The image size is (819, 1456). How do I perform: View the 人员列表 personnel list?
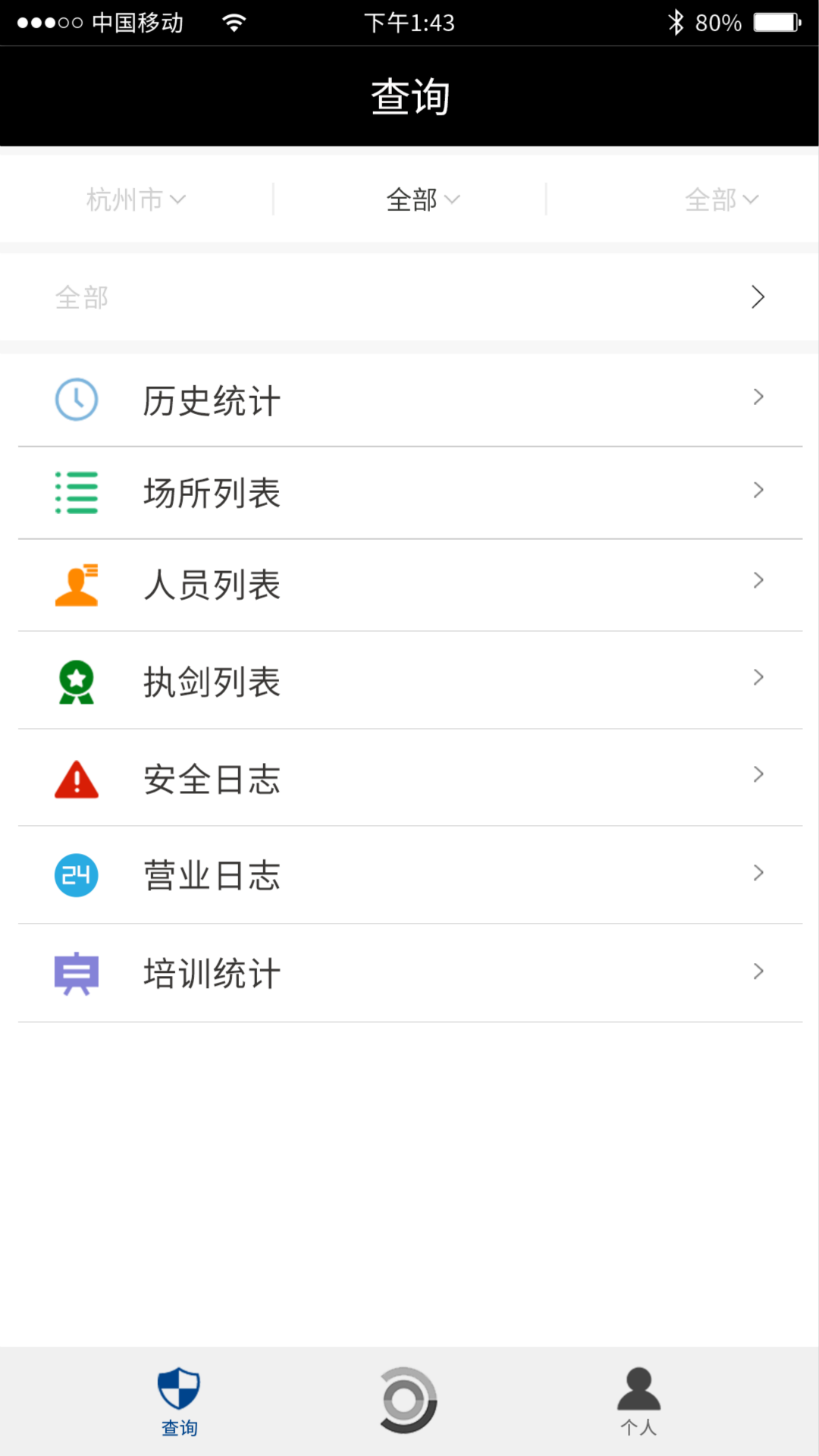coord(409,585)
